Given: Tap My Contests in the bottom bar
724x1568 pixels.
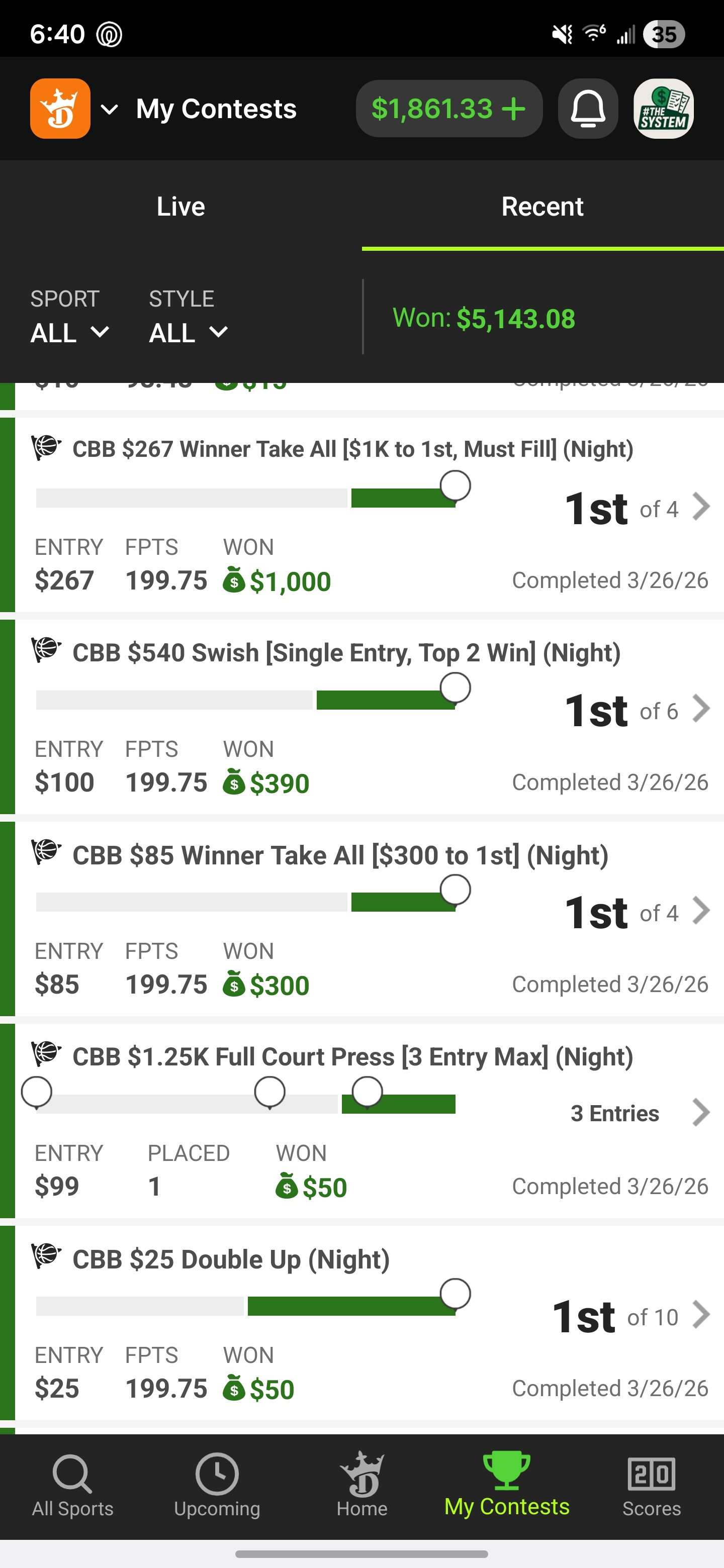Looking at the screenshot, I should click(507, 1487).
